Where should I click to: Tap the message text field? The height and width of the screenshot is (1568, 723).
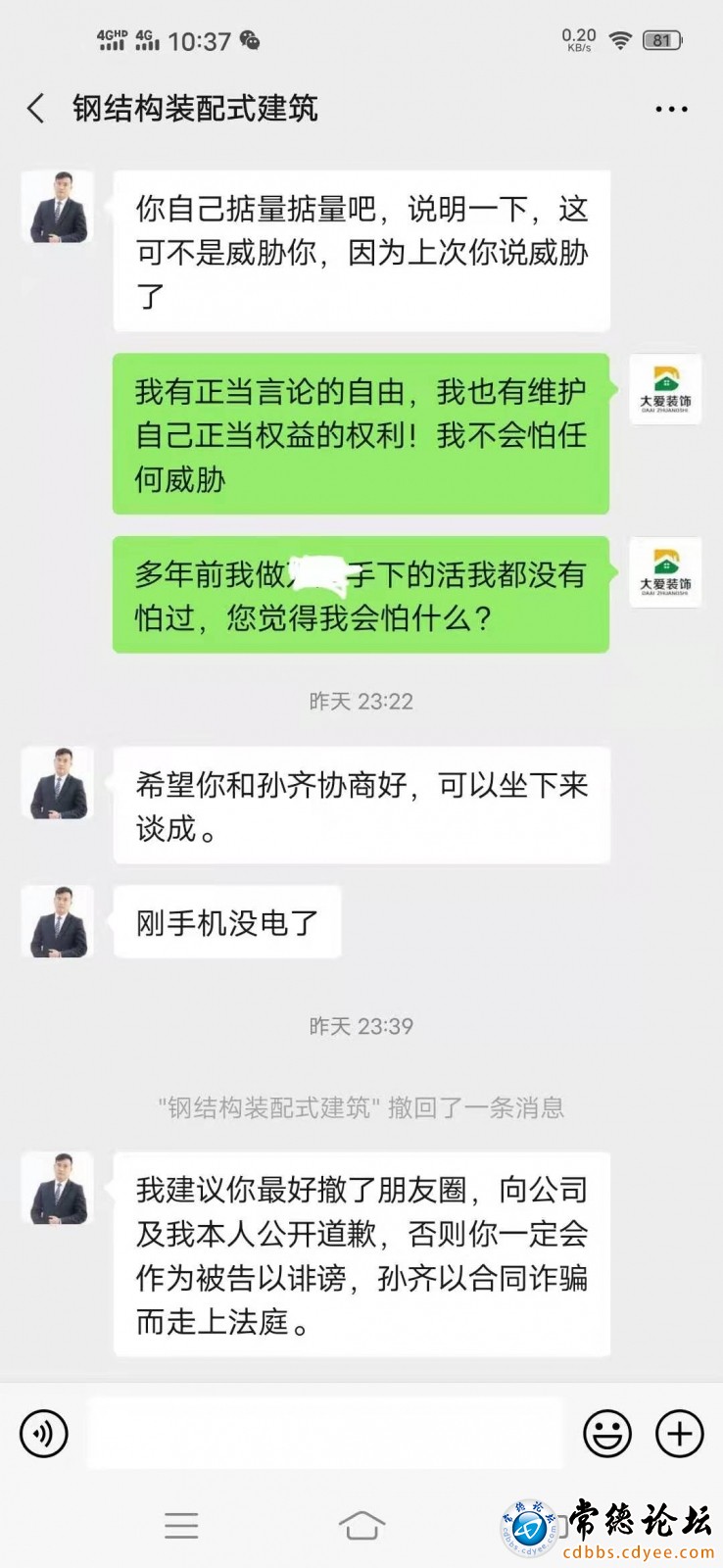[x=325, y=1434]
